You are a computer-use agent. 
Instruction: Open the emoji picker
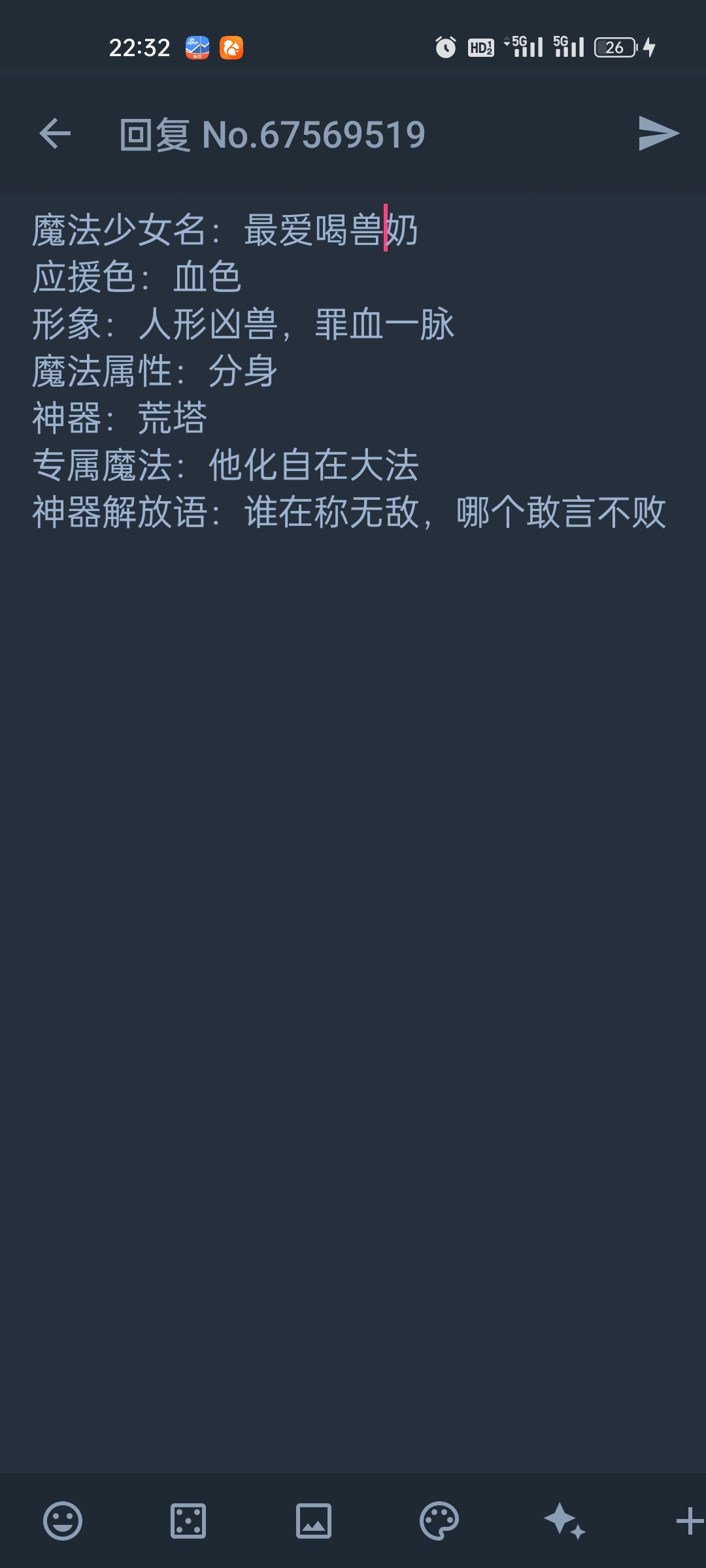[63, 1521]
